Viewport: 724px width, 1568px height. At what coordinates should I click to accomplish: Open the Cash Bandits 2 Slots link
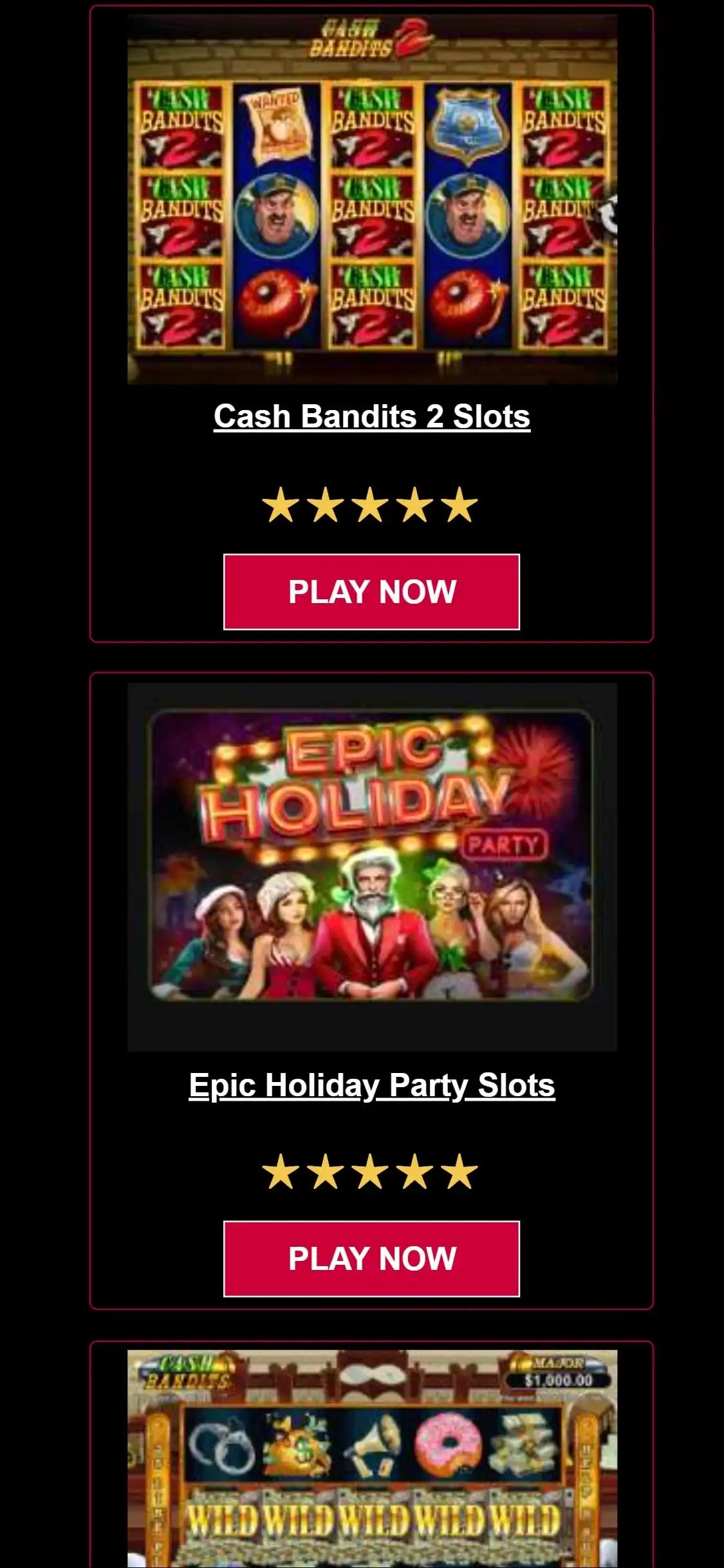[372, 416]
